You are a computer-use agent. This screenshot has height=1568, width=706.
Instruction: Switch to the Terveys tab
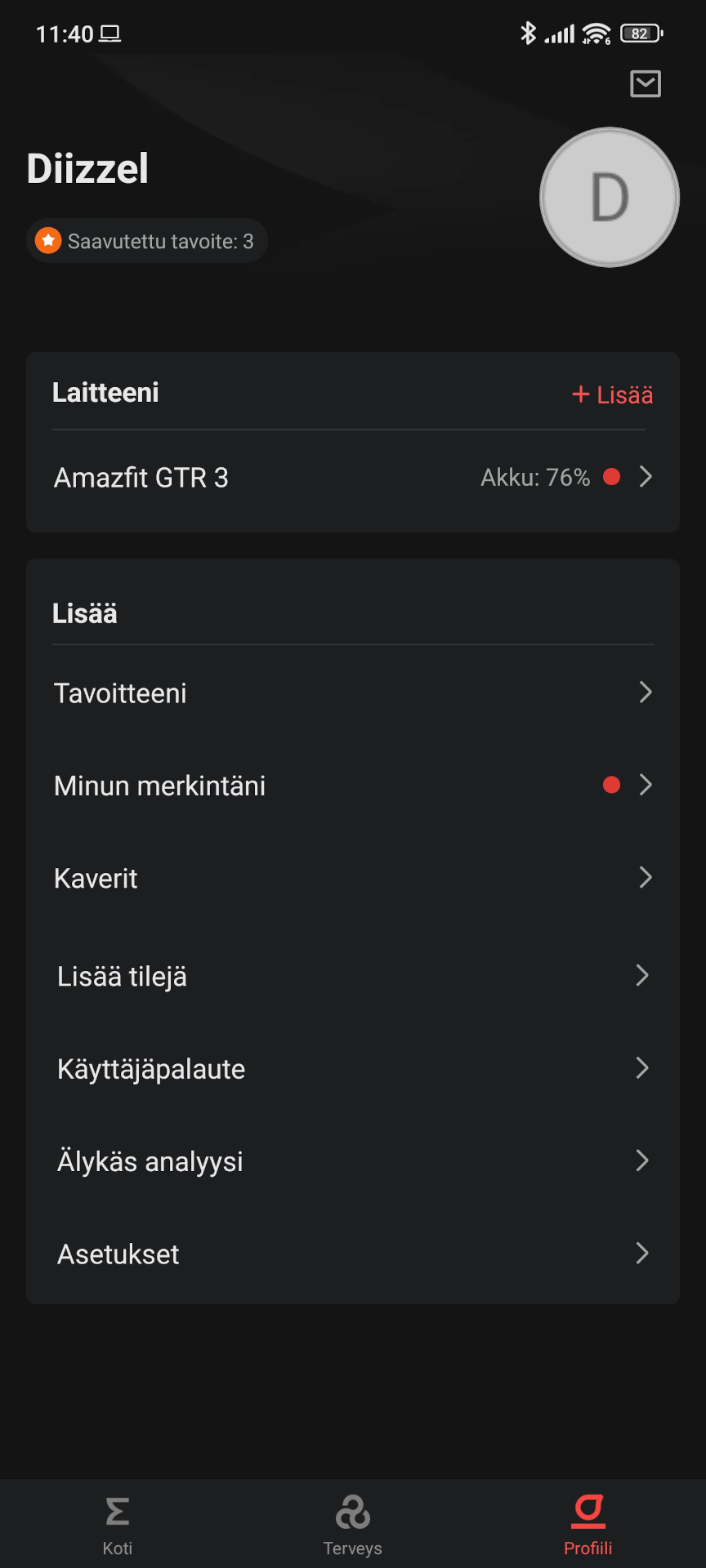(x=353, y=1524)
